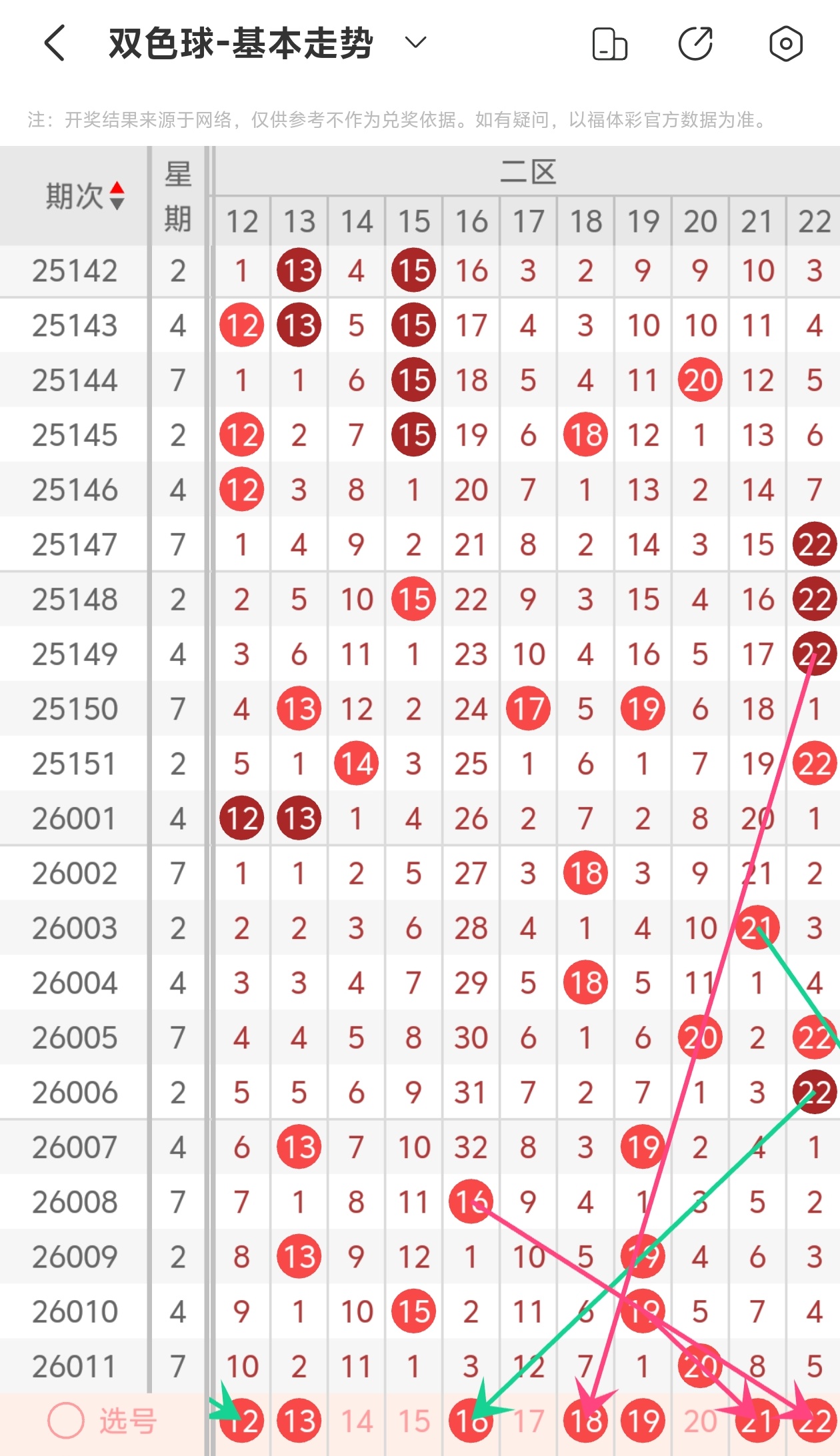Screen dimensions: 840x1456
Task: Pick number 15 in the 选号 row
Action: 414,1421
